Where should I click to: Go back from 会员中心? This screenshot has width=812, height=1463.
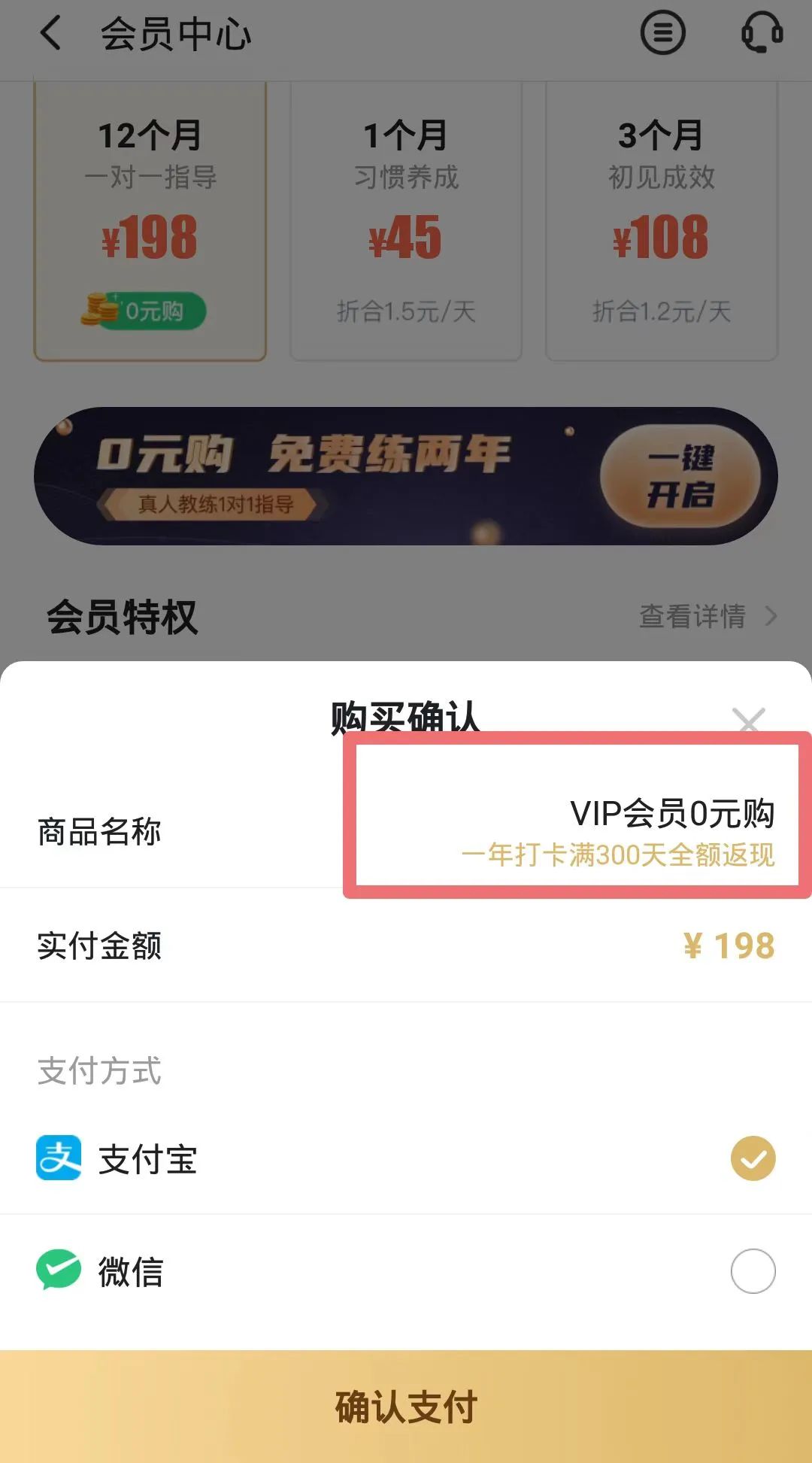click(x=51, y=34)
